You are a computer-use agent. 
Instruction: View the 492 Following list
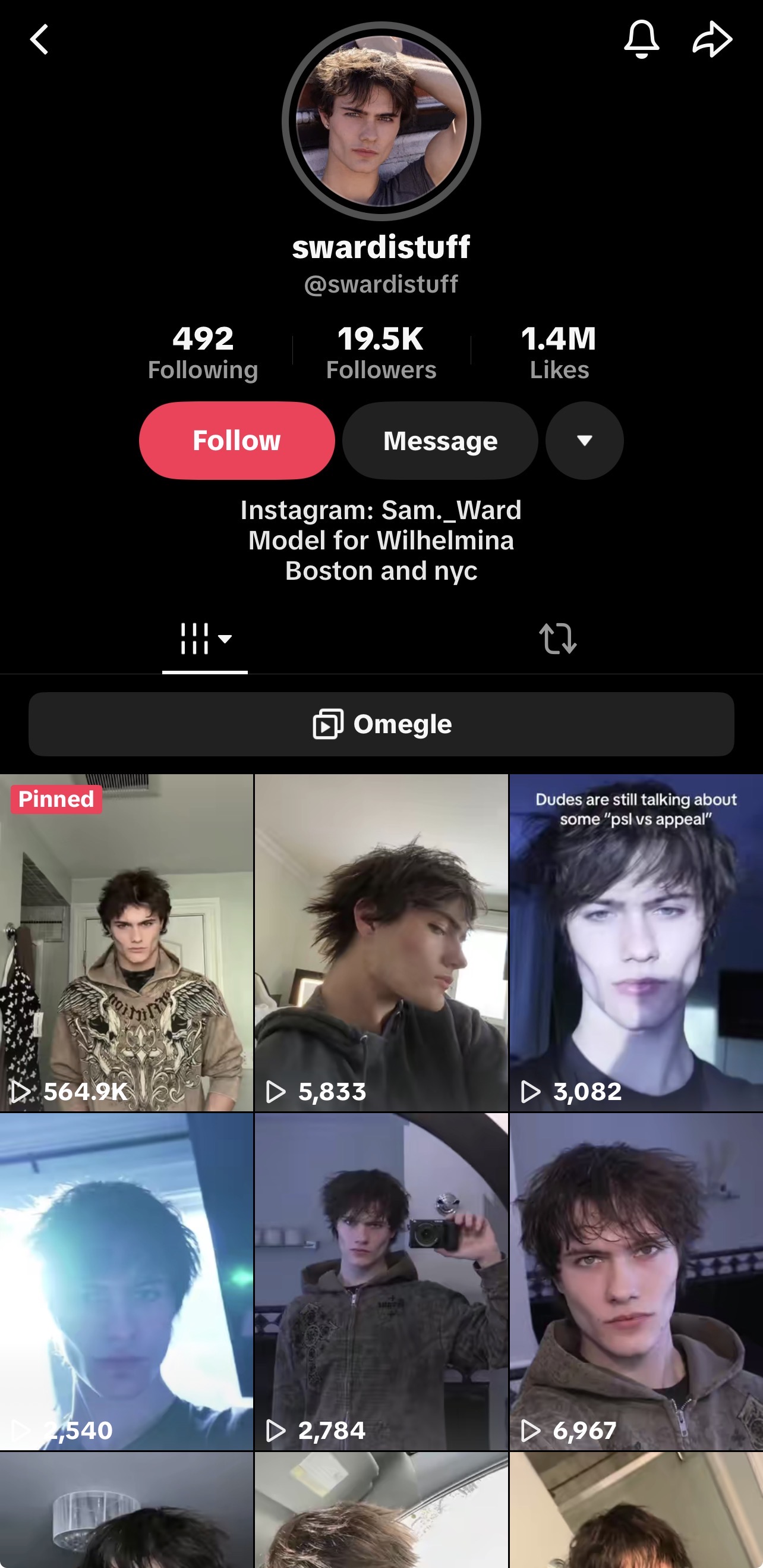pos(203,353)
